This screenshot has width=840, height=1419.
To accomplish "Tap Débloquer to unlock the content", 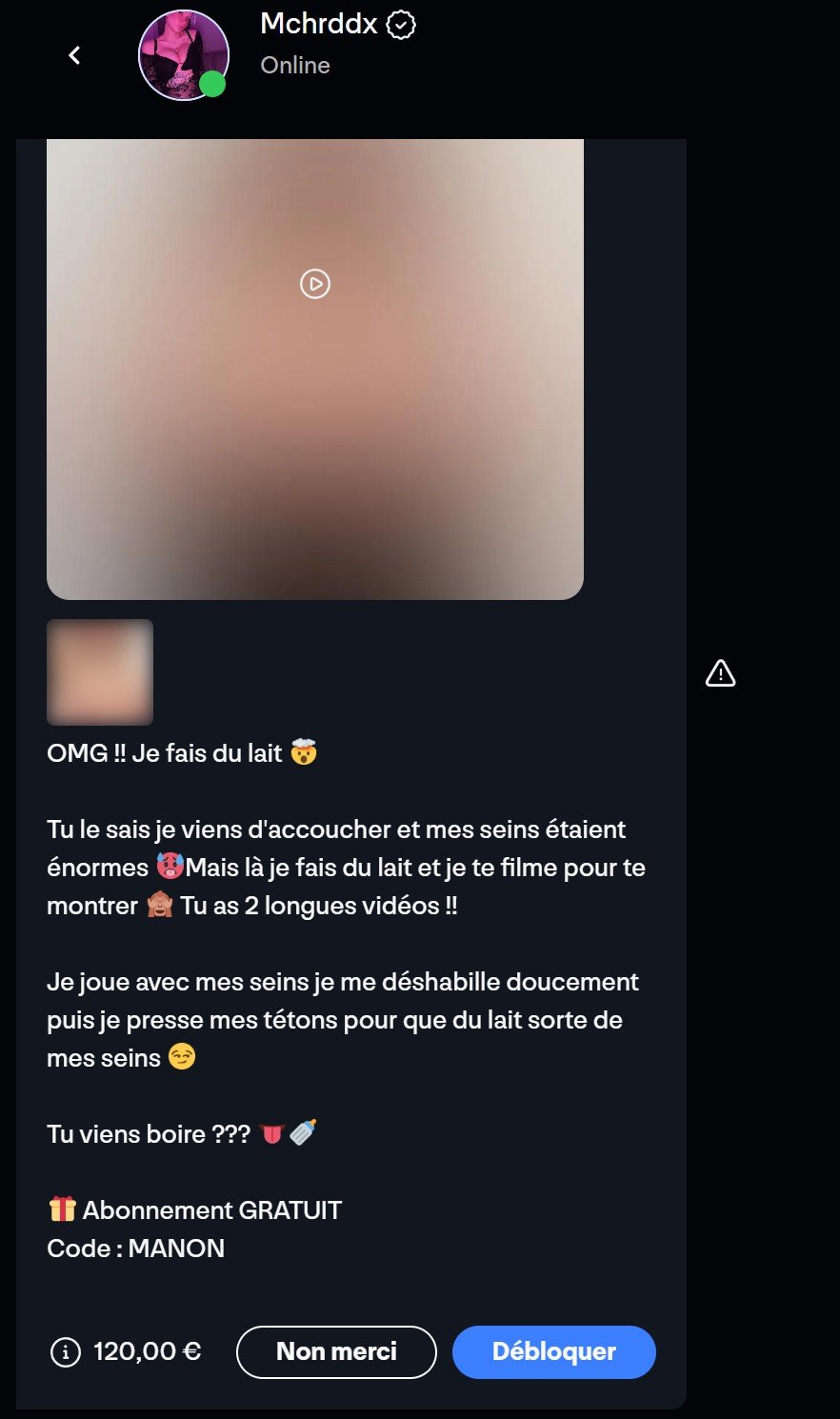I will [x=553, y=1351].
